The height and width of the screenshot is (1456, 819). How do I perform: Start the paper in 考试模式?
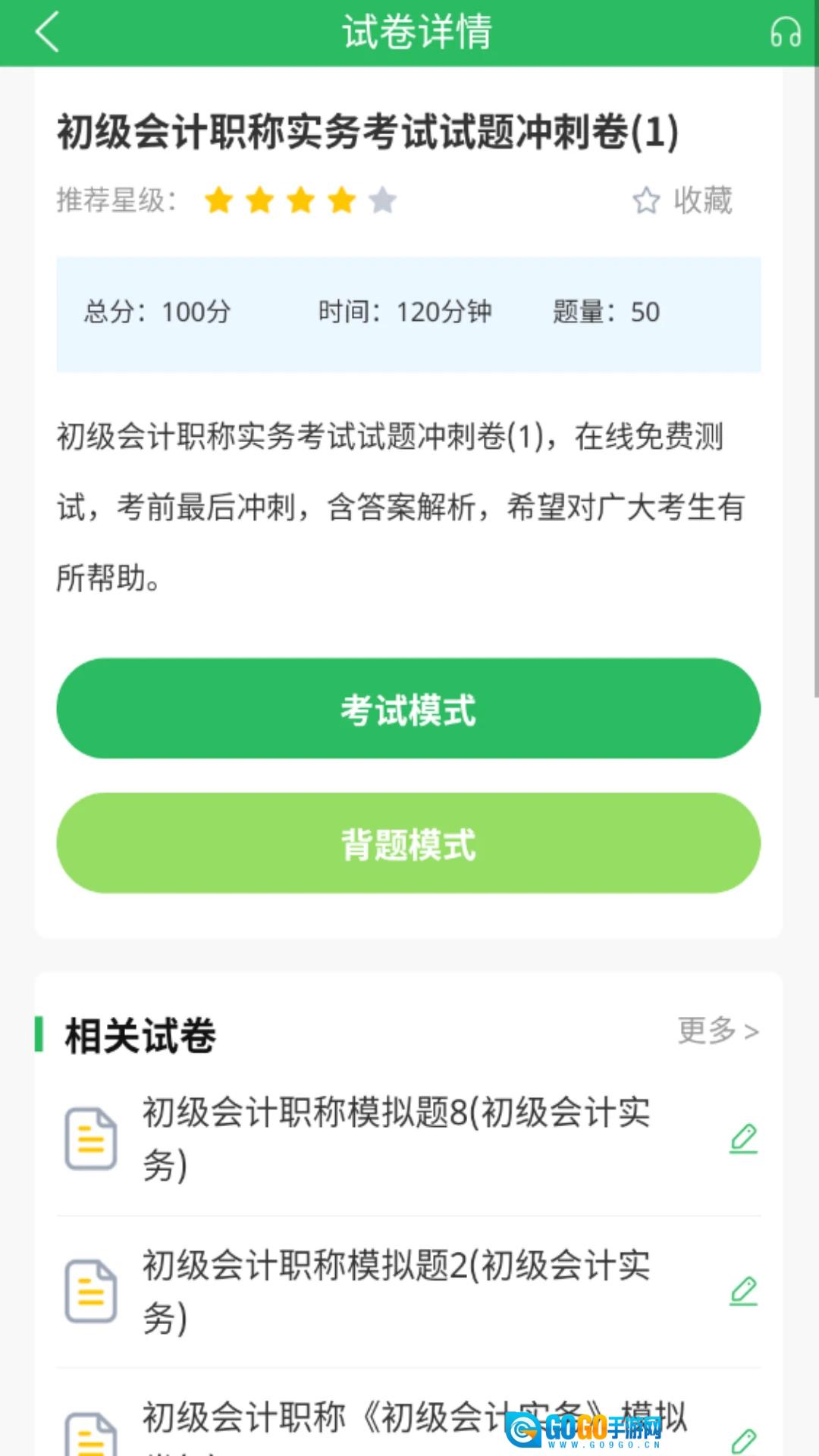click(x=408, y=708)
